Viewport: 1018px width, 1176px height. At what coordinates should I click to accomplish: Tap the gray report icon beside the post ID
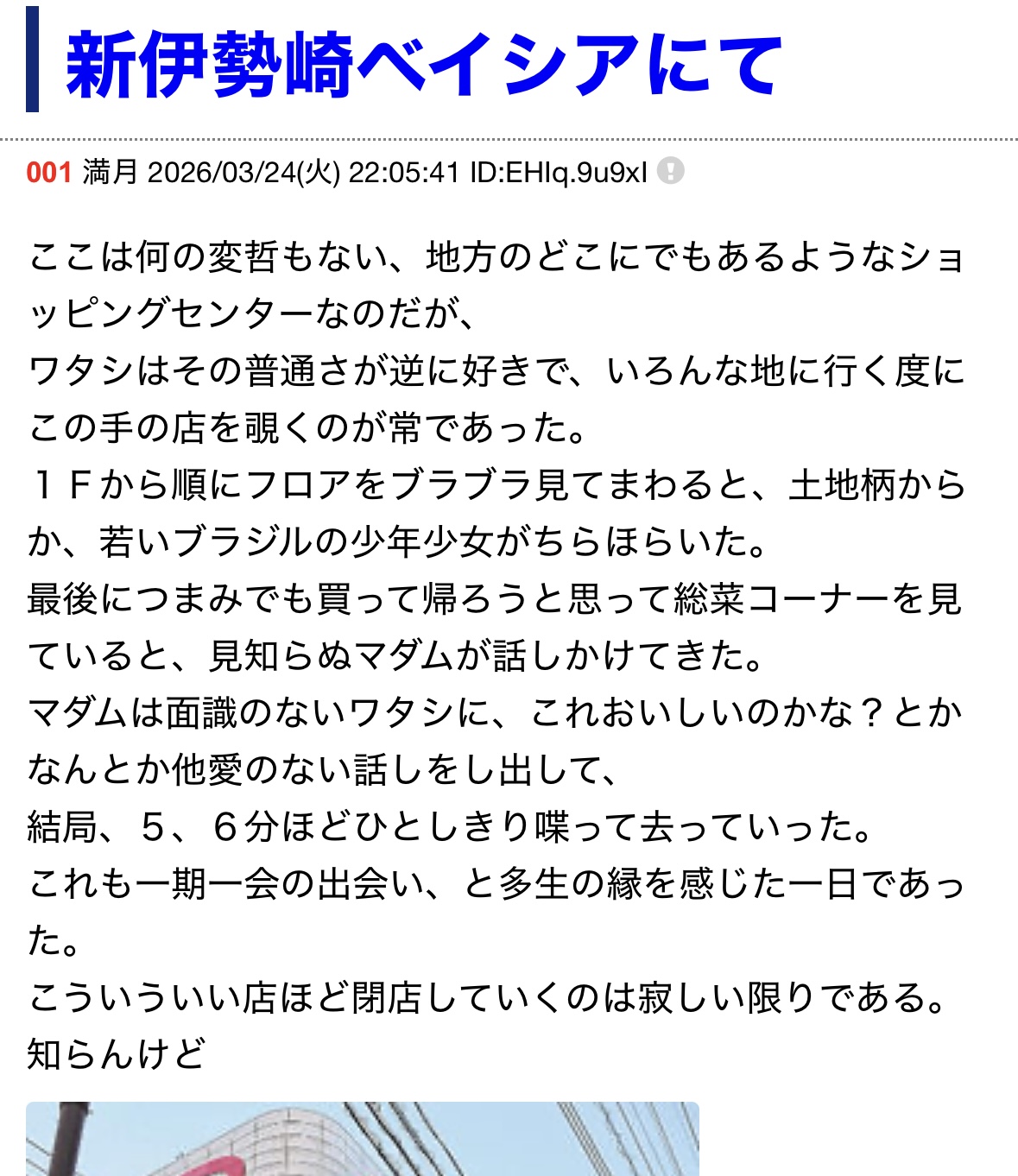coord(671,171)
